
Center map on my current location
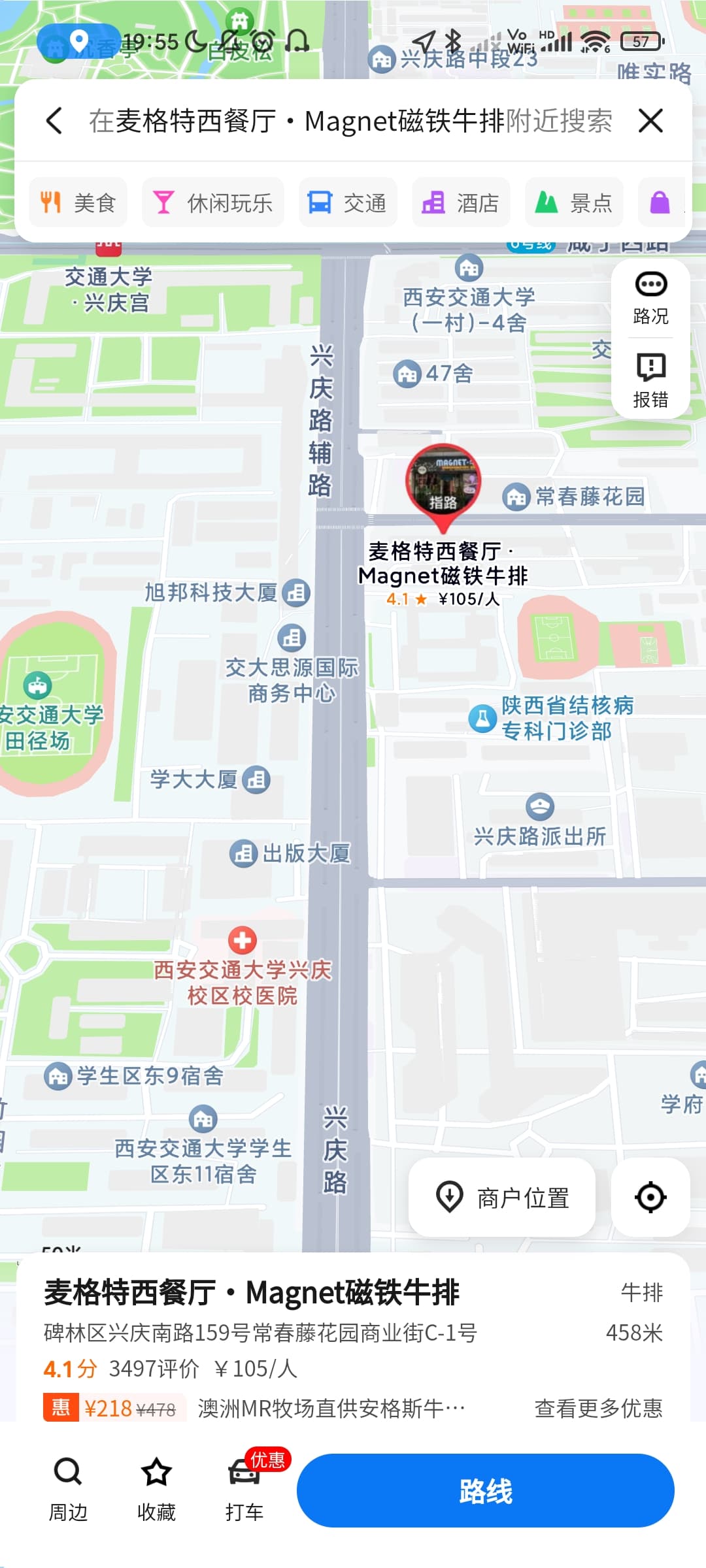[x=650, y=1198]
